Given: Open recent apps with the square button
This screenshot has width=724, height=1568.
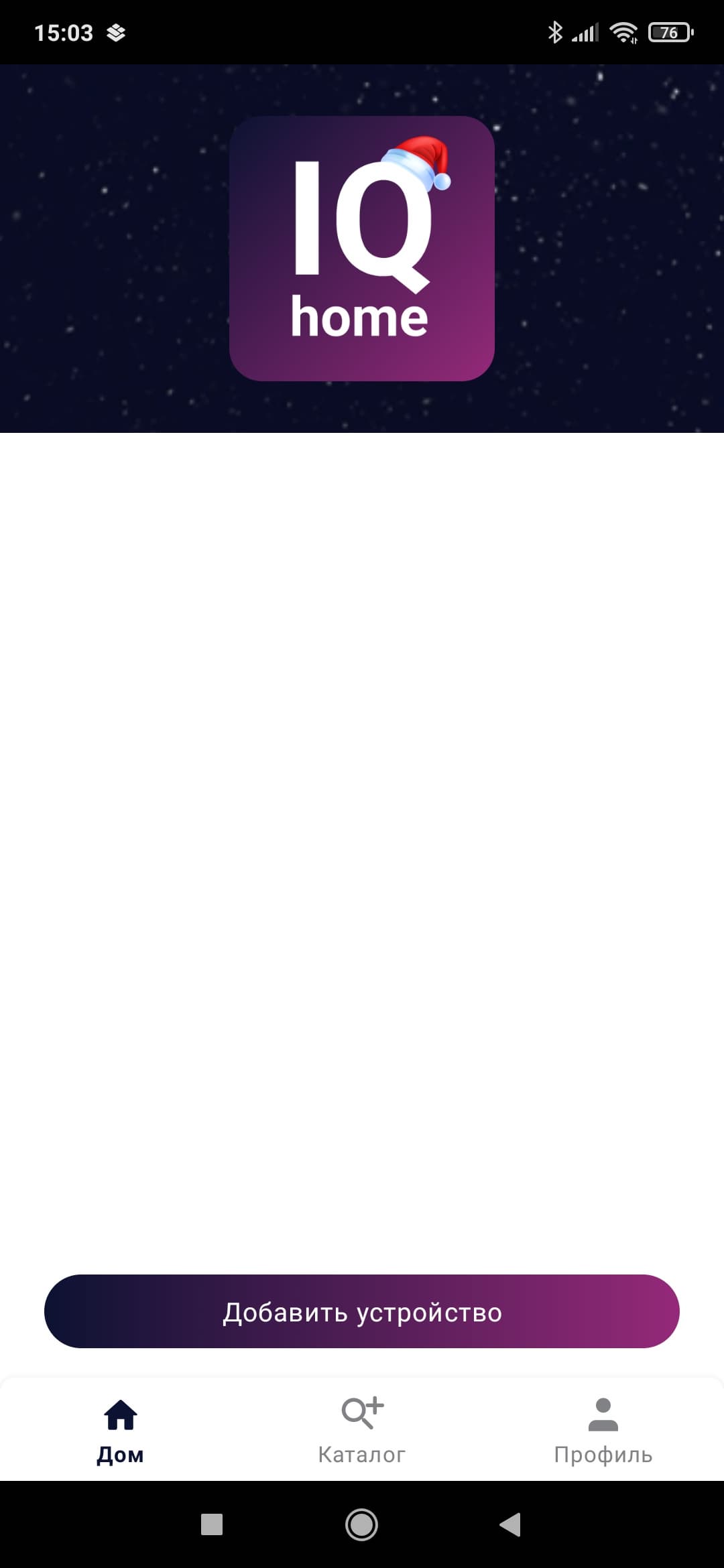Looking at the screenshot, I should [x=212, y=1524].
